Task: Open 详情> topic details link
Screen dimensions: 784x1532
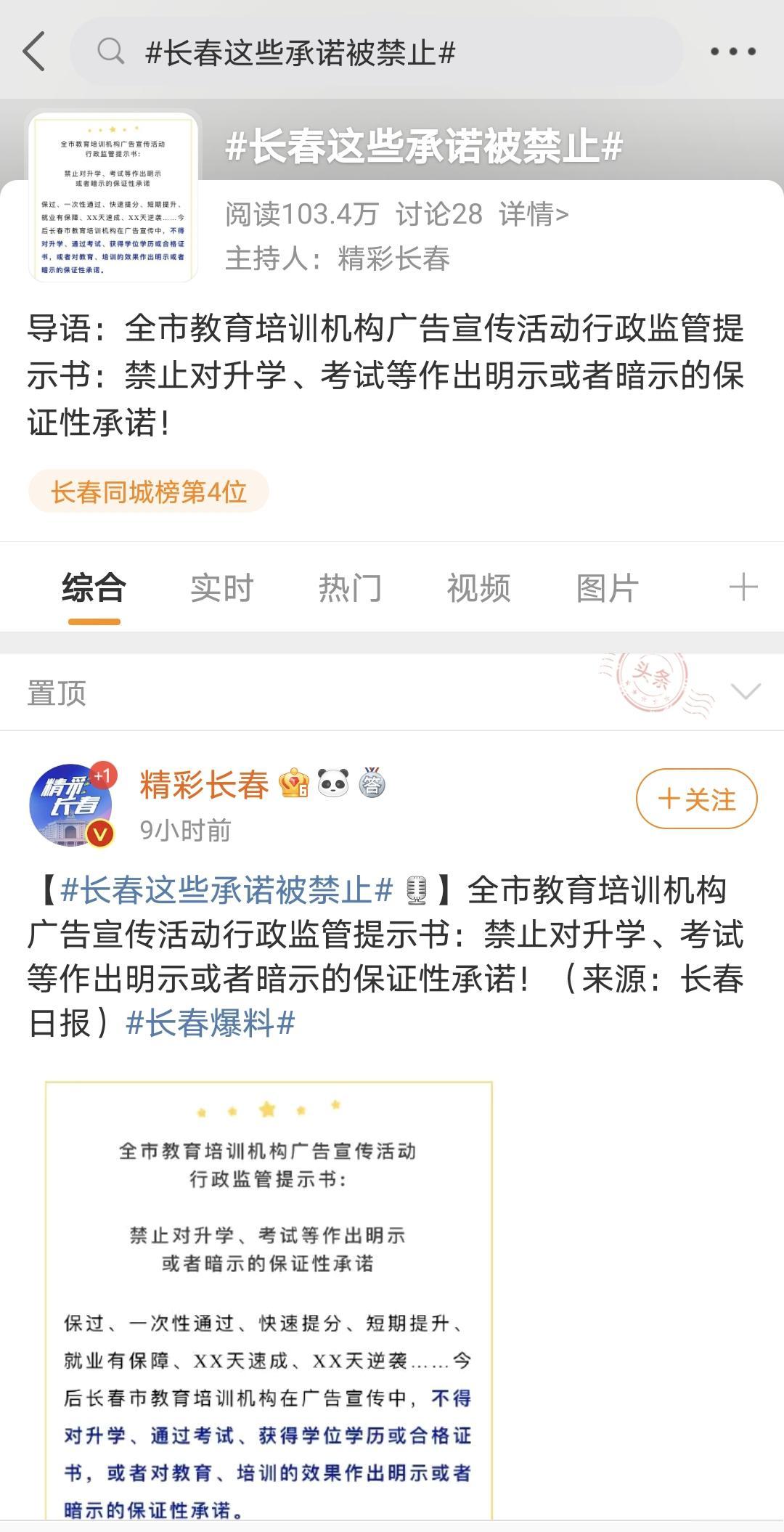Action: pos(534,214)
